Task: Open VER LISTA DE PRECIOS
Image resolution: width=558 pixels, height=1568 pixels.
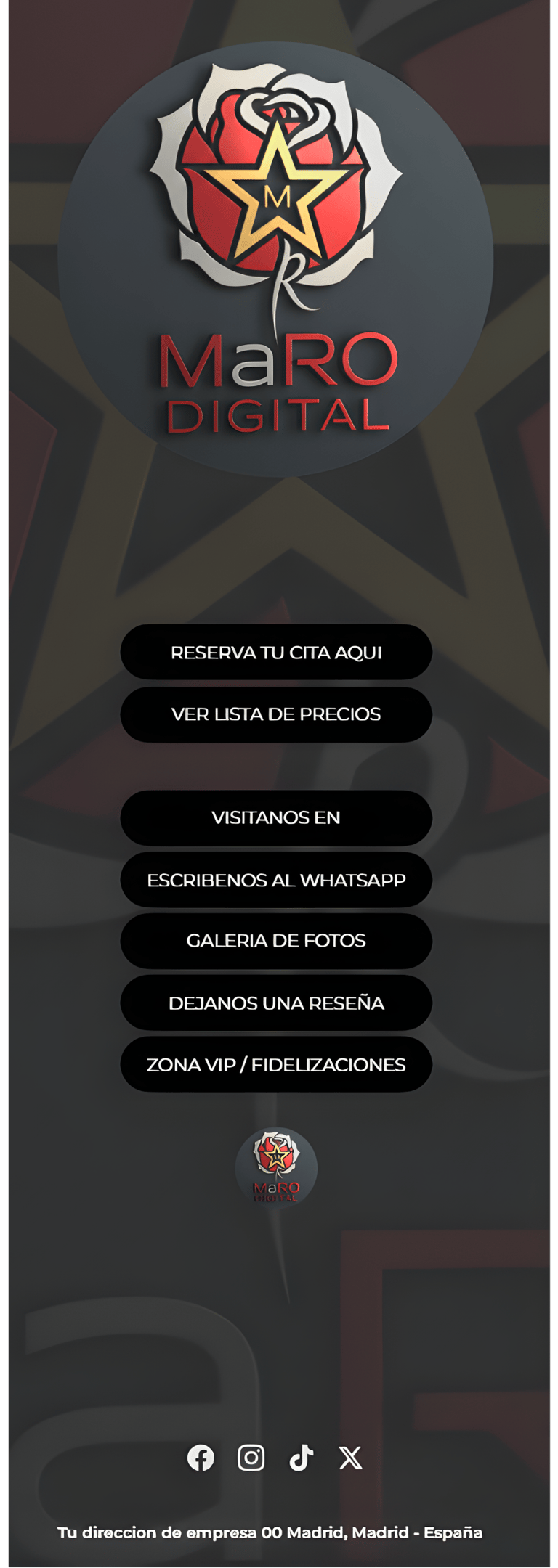Action: (x=276, y=714)
